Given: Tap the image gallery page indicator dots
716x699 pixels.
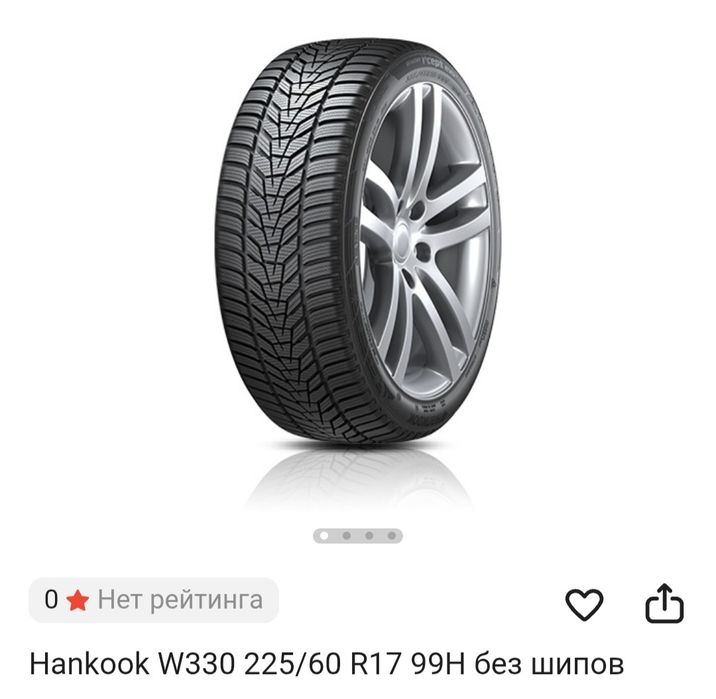Looking at the screenshot, I should pyautogui.click(x=358, y=536).
